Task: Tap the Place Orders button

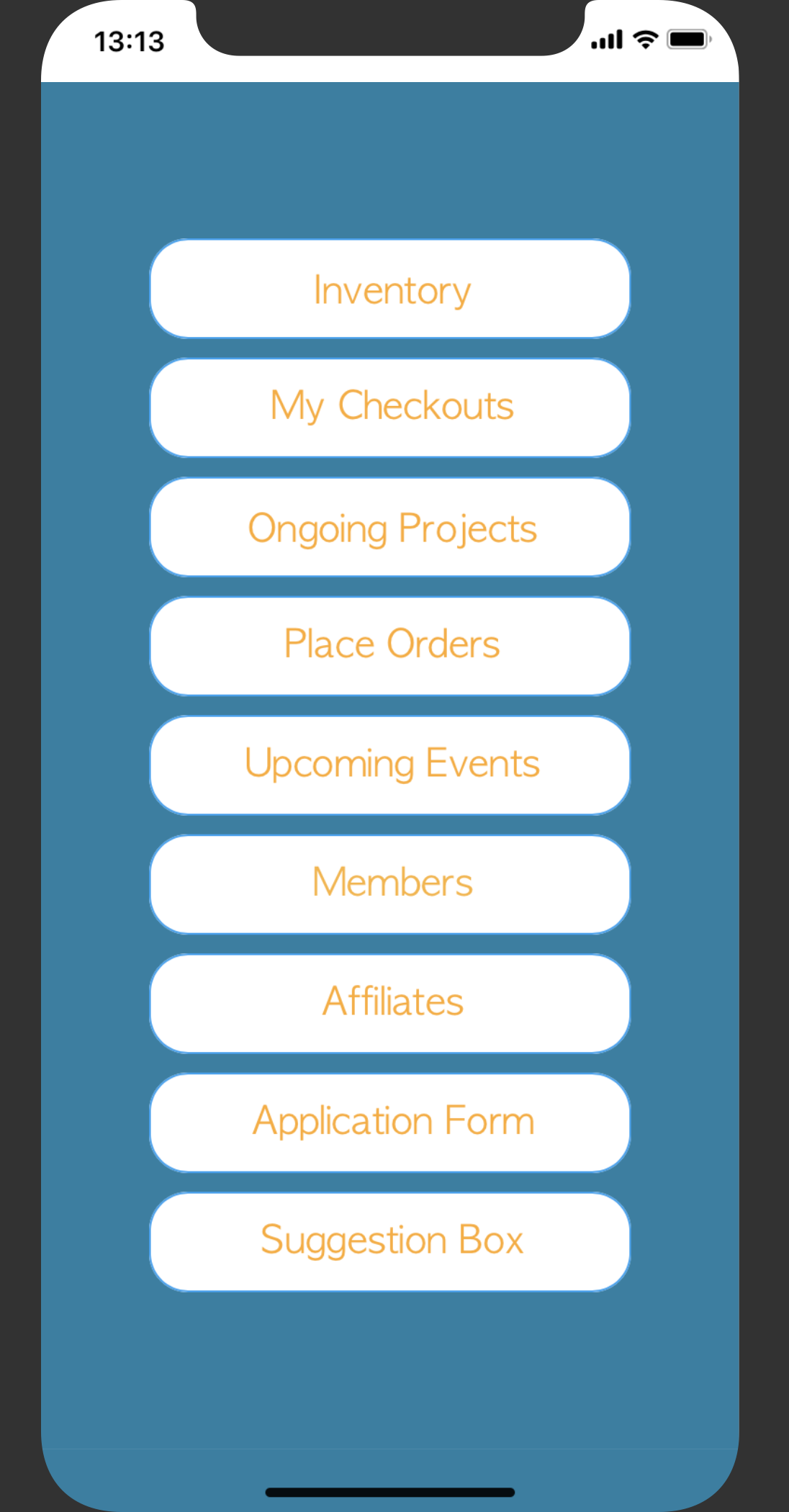Action: pos(390,646)
